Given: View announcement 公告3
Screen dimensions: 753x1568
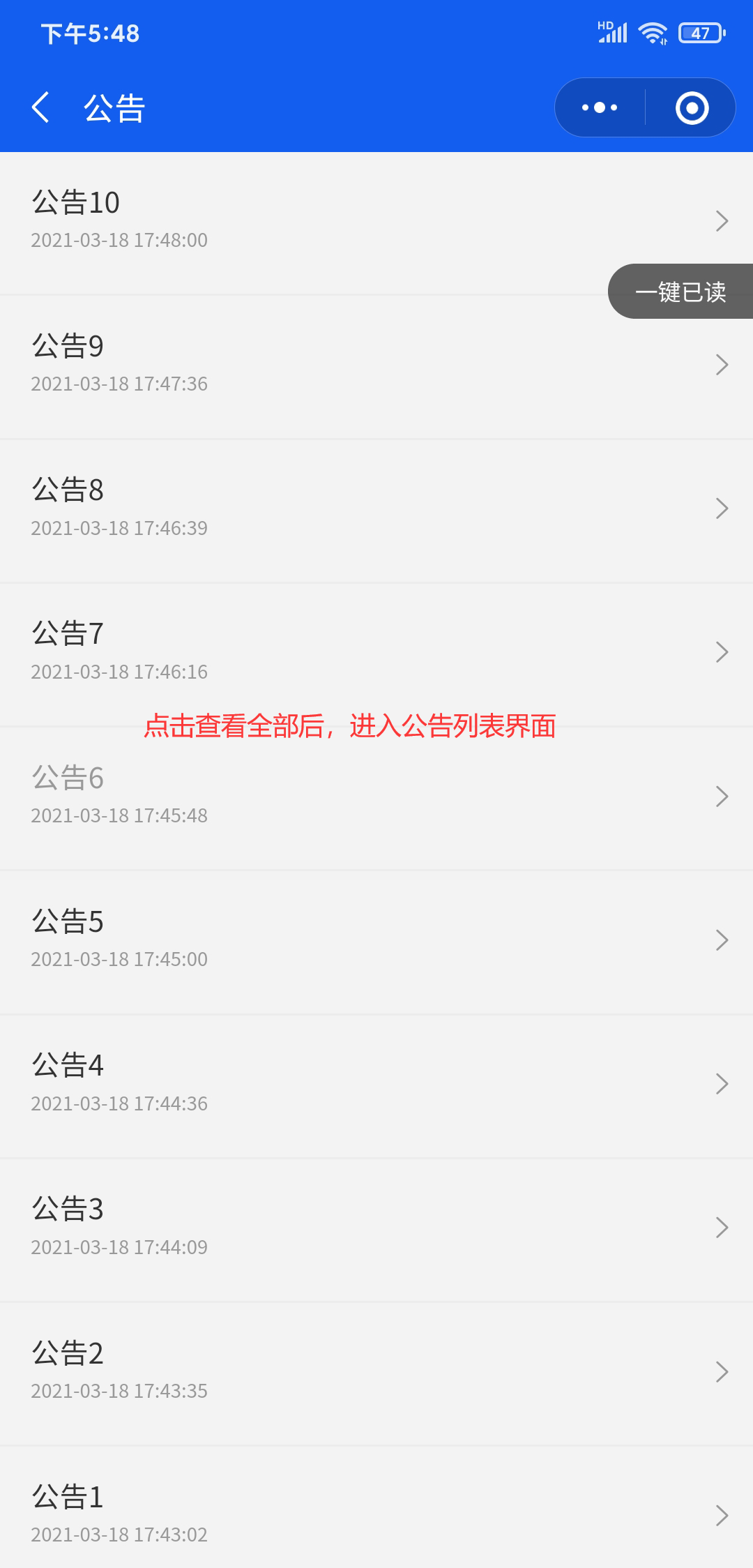Looking at the screenshot, I should pyautogui.click(x=376, y=1230).
